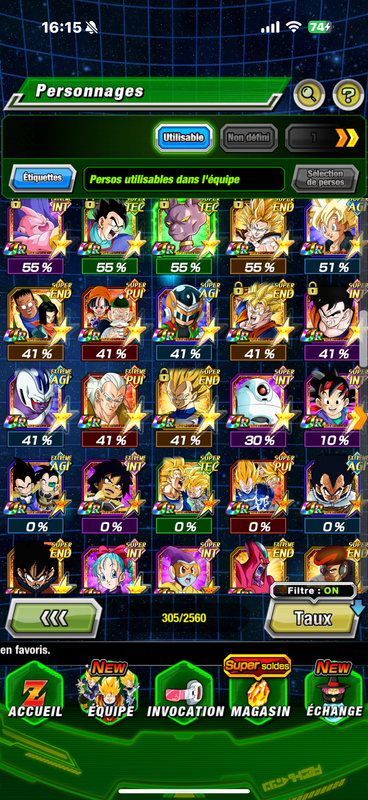Open the Magasin tab
This screenshot has width=368, height=800.
[x=260, y=691]
